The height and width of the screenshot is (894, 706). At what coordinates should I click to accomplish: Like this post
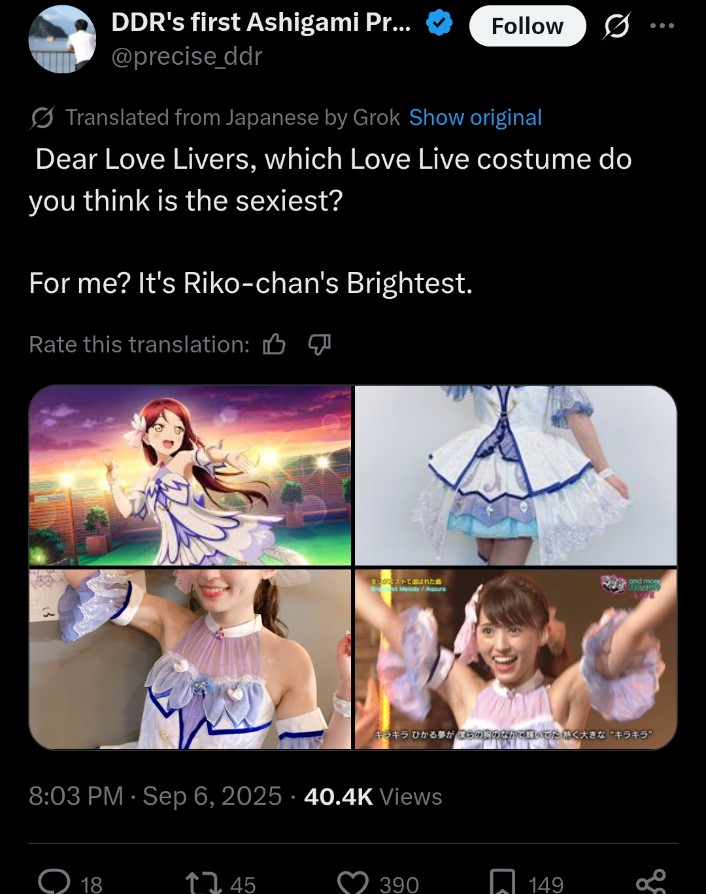353,882
